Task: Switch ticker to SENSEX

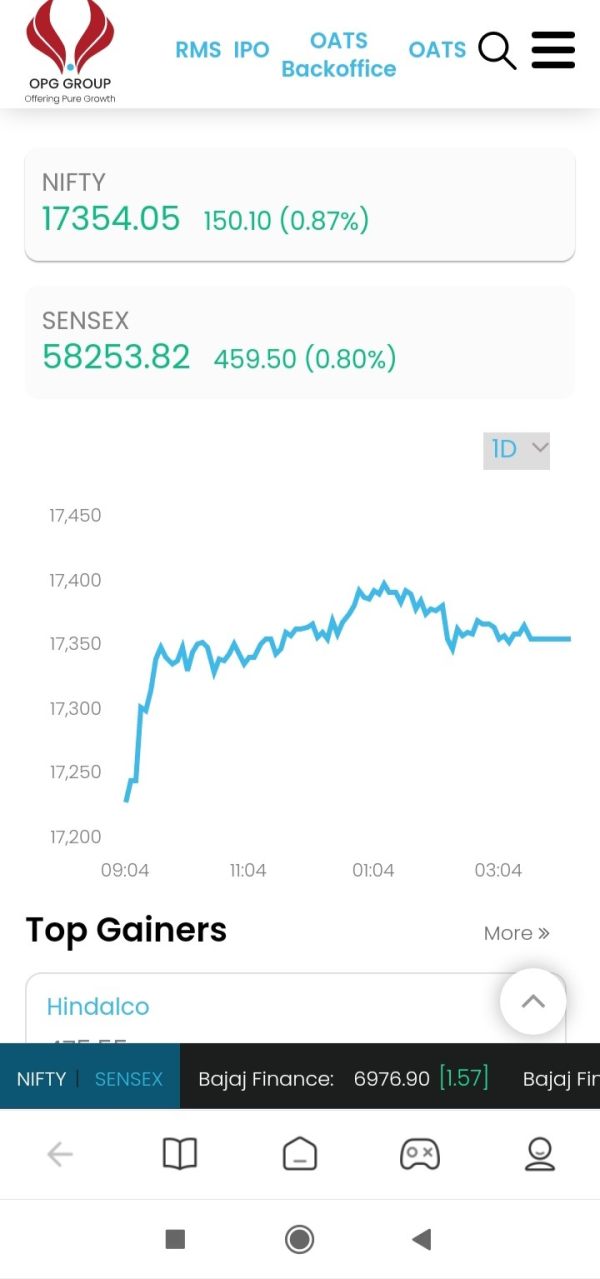Action: [x=129, y=1079]
